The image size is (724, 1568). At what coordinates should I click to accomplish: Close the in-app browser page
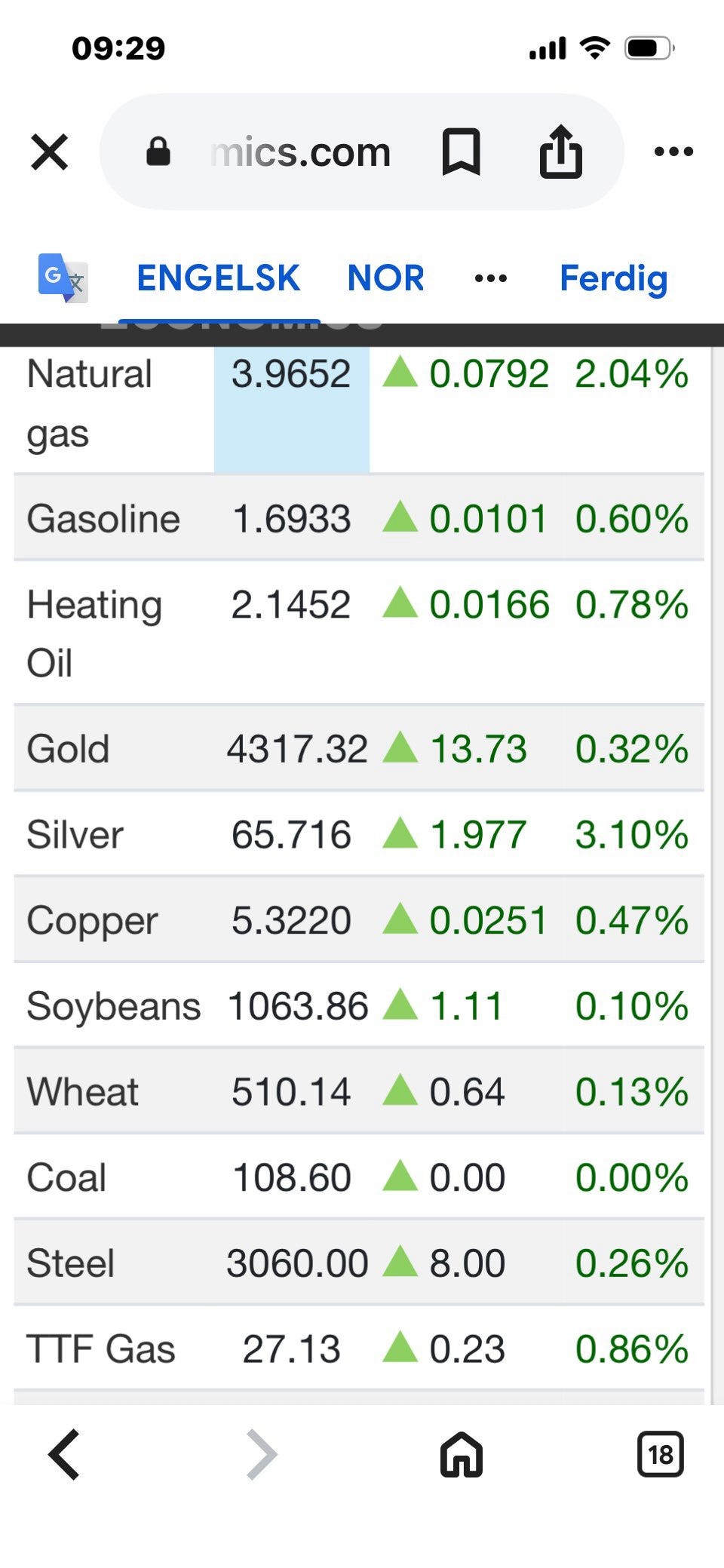tap(50, 152)
